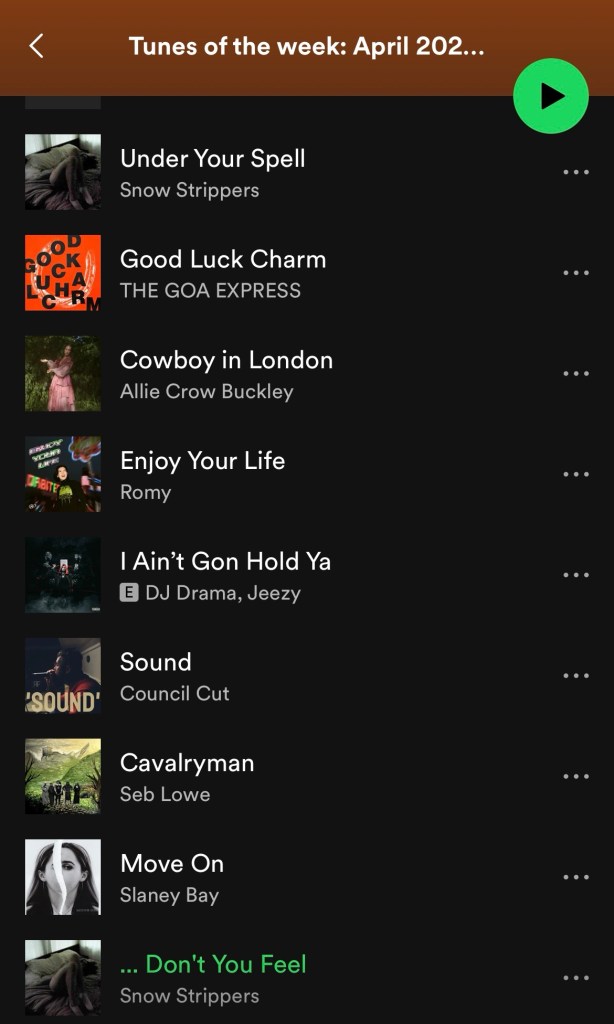The width and height of the screenshot is (614, 1024).
Task: Open three-dot menu for Cavalryman
Action: click(x=575, y=777)
